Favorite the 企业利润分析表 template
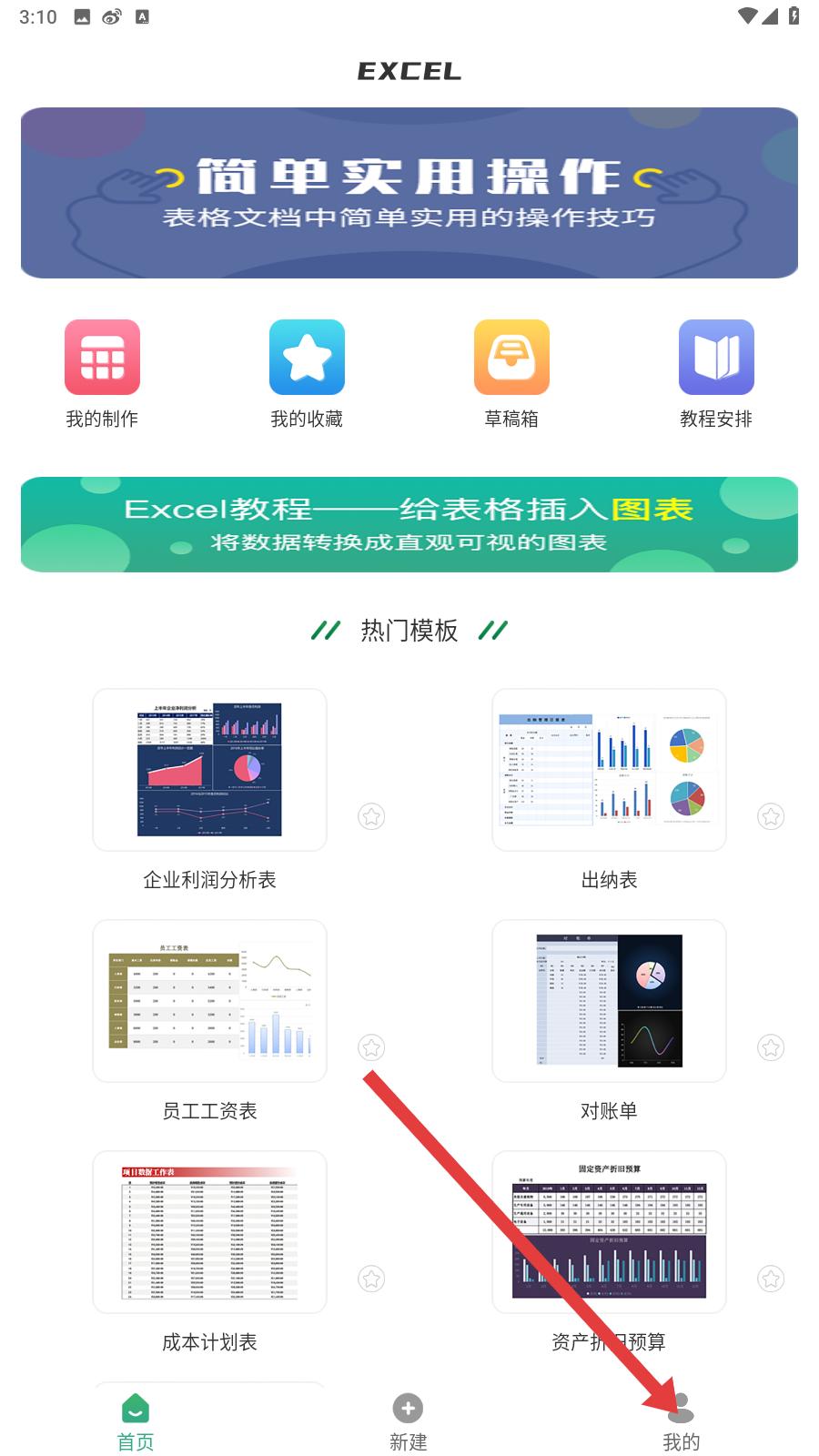819x1456 pixels. [371, 816]
